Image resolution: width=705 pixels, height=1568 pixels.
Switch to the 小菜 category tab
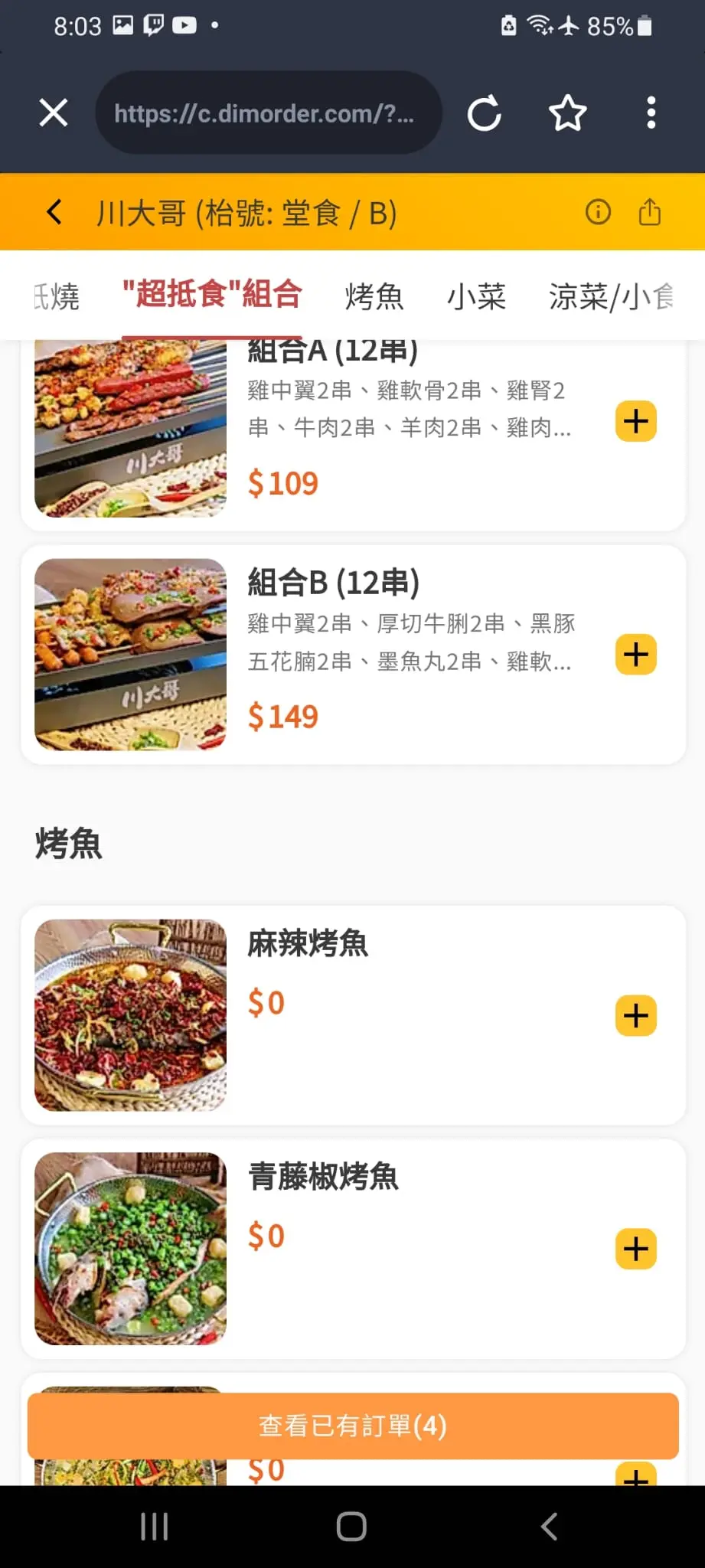(x=476, y=296)
